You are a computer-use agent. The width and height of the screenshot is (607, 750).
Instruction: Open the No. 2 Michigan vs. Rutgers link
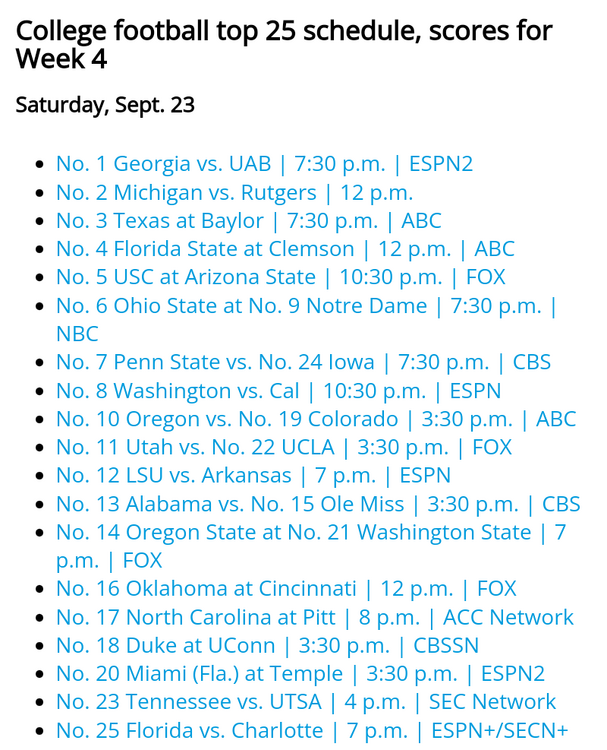click(x=234, y=192)
